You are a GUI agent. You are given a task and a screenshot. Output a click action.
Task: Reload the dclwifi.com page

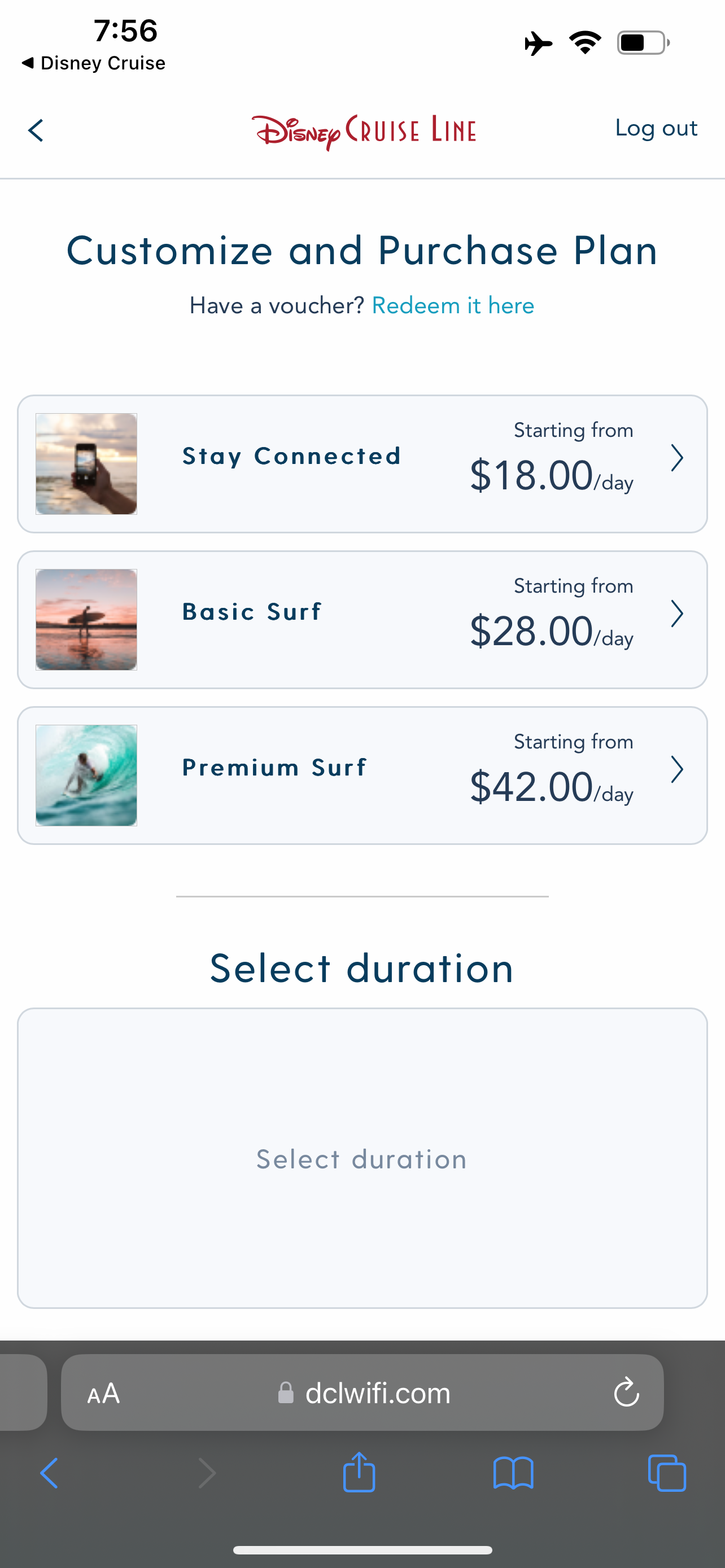coord(626,1392)
